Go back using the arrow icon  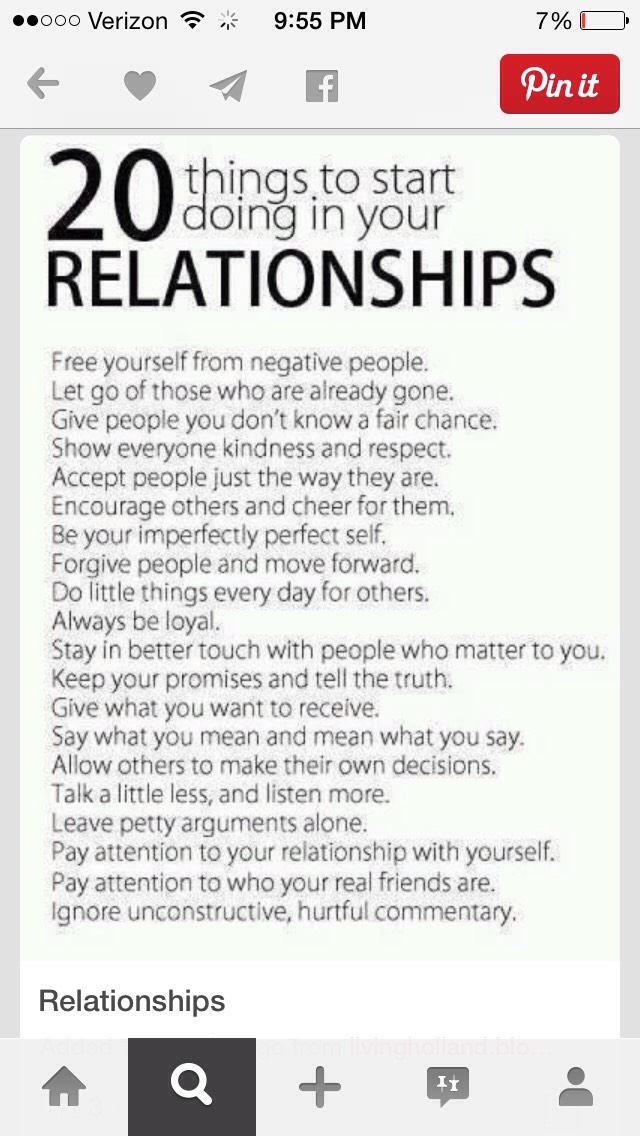(x=43, y=84)
